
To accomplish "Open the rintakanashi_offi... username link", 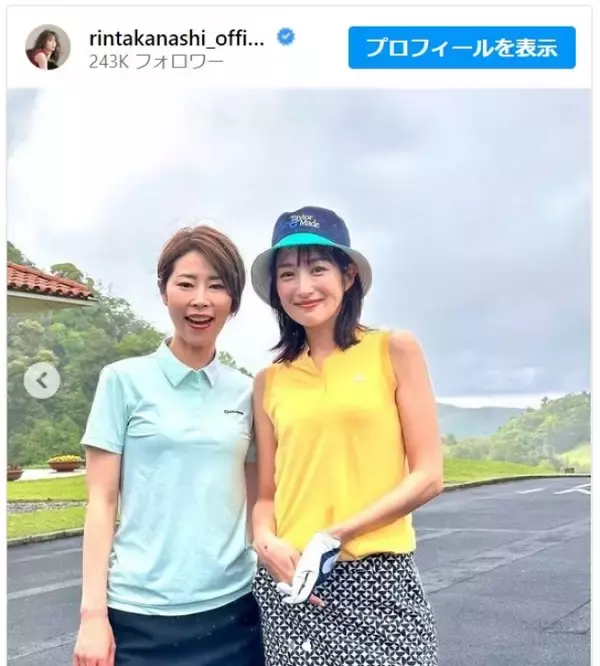I will pyautogui.click(x=176, y=36).
